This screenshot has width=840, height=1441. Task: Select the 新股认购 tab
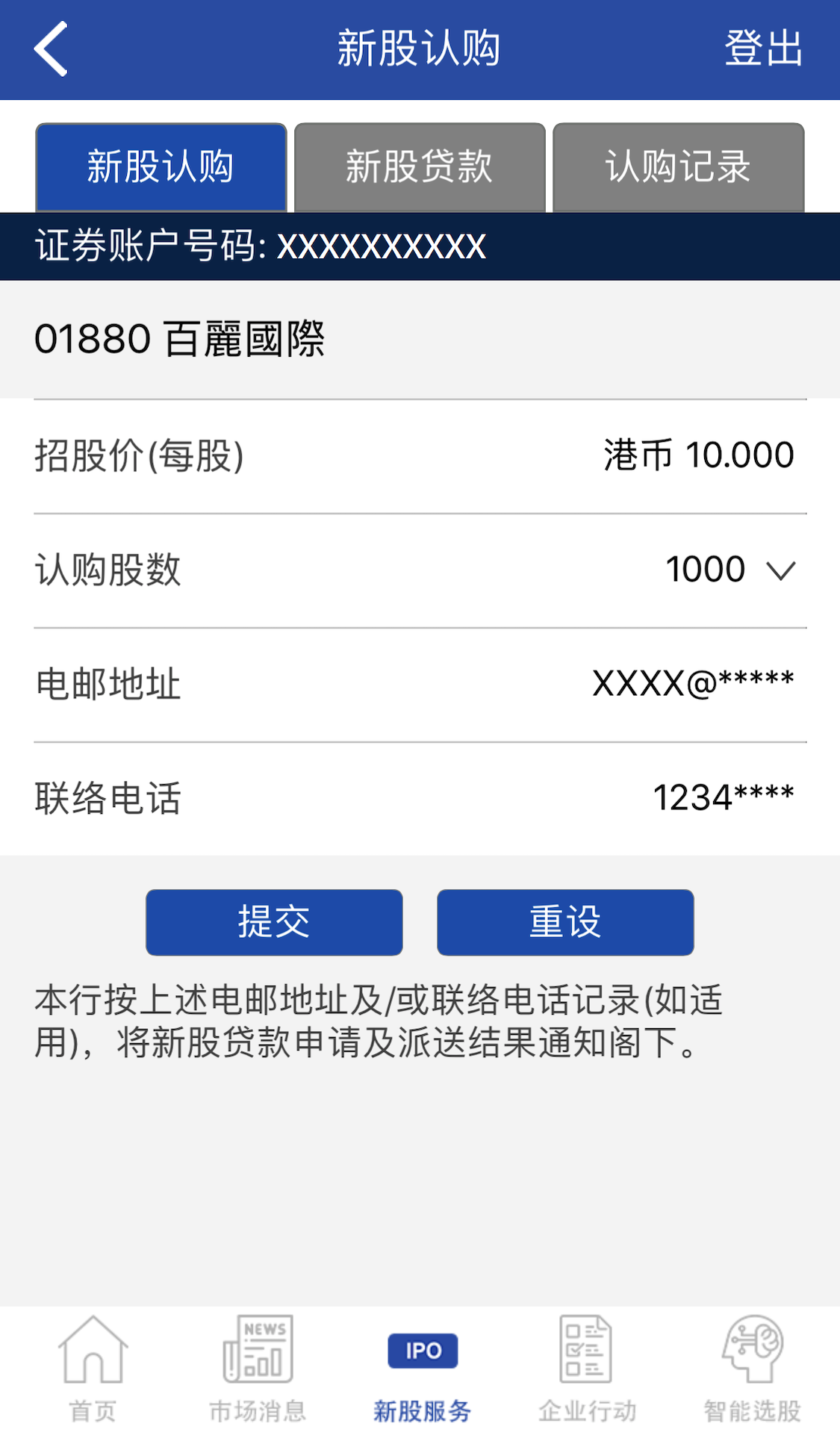[x=161, y=167]
